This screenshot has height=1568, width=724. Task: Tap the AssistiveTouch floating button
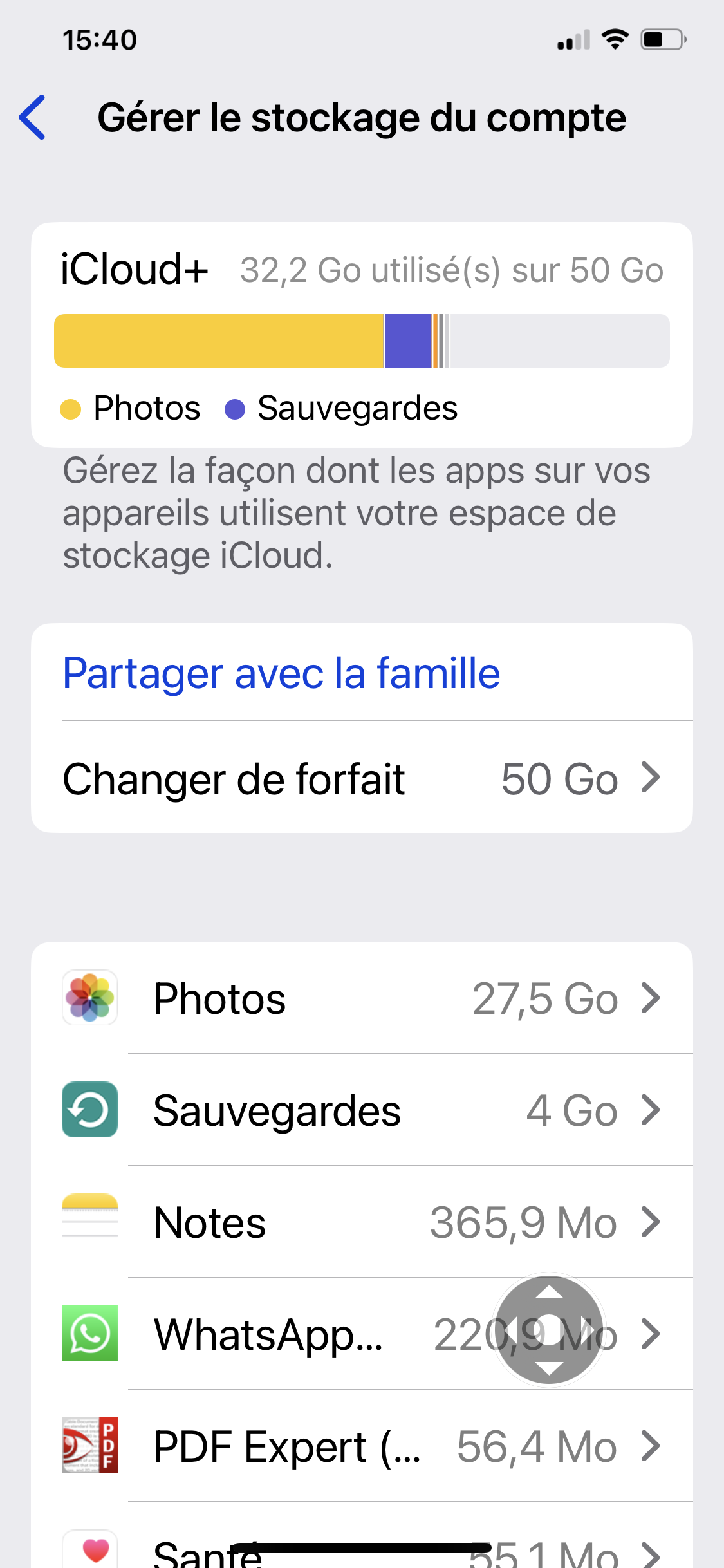[549, 1330]
